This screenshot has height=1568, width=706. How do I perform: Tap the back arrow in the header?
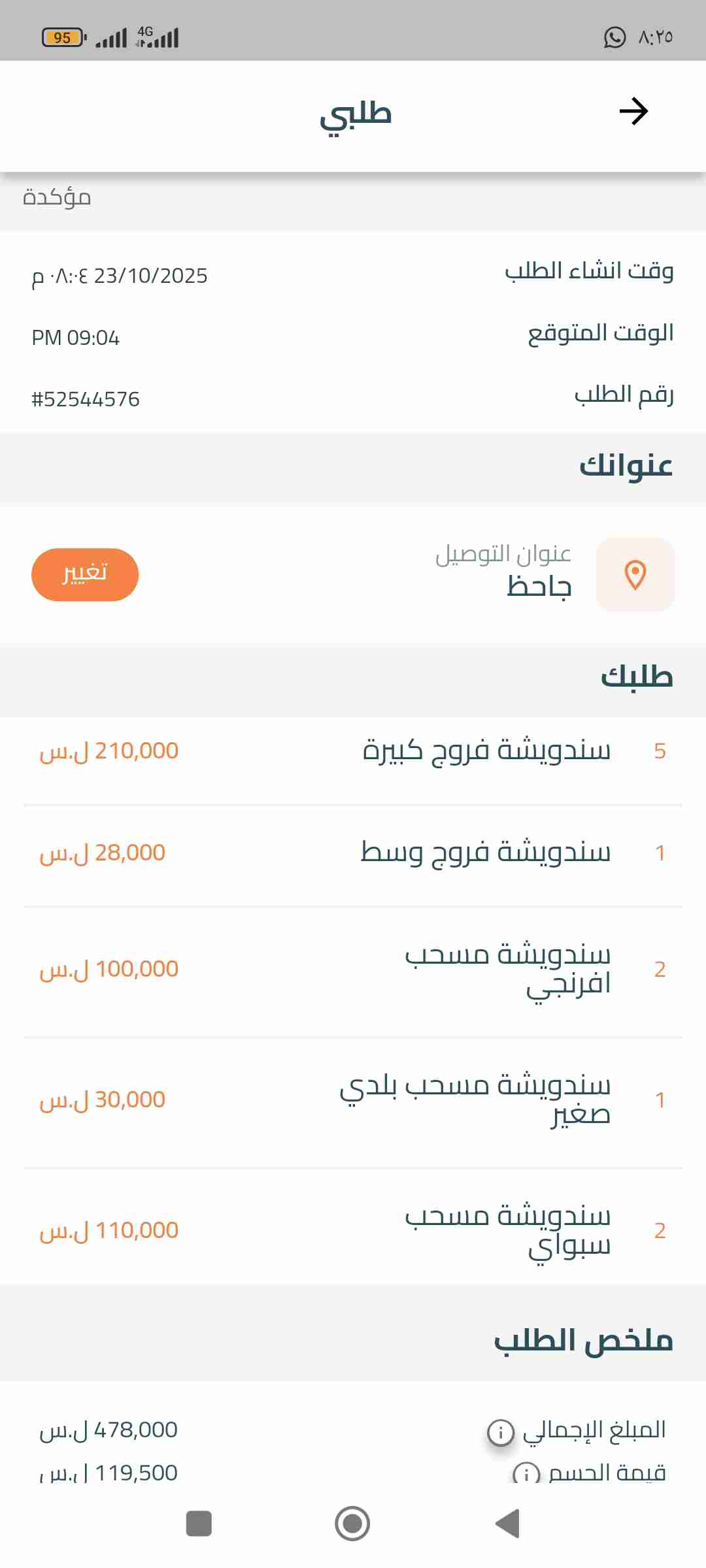[633, 111]
